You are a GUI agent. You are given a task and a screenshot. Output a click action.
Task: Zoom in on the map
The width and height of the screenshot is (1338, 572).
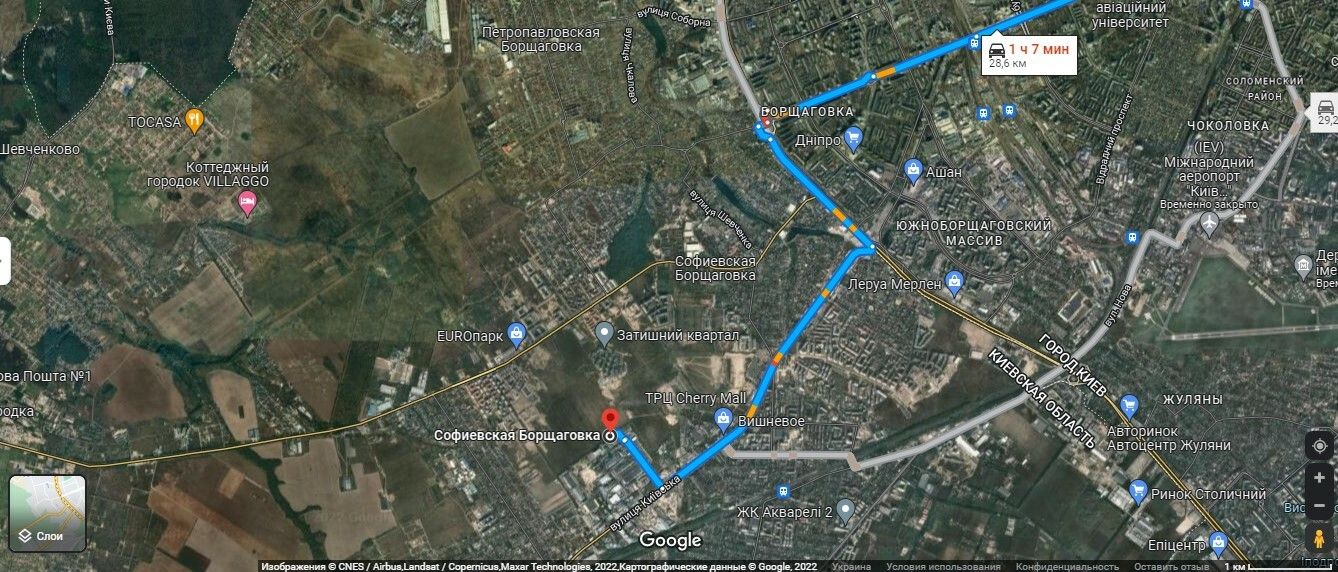coord(1319,478)
